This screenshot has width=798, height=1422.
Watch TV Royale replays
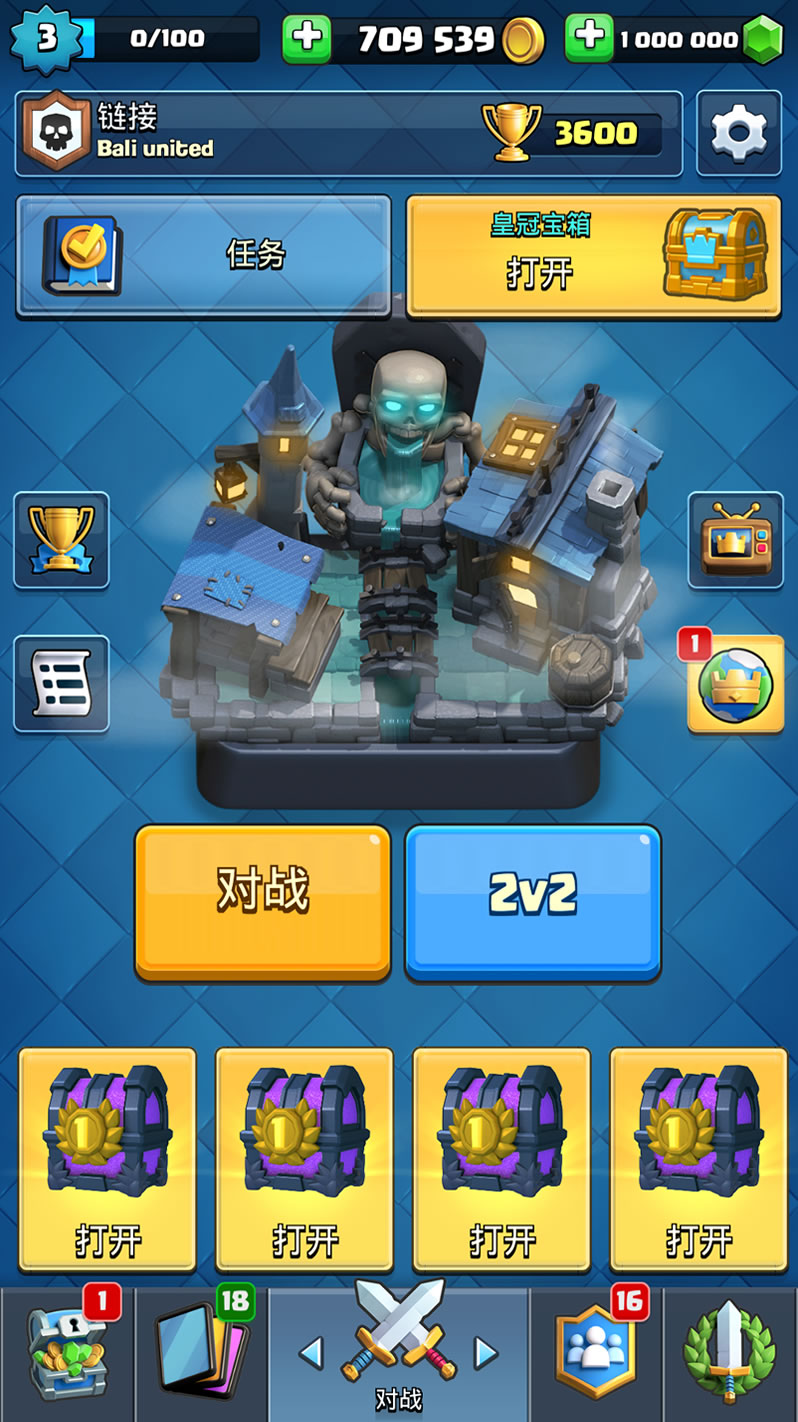point(735,540)
